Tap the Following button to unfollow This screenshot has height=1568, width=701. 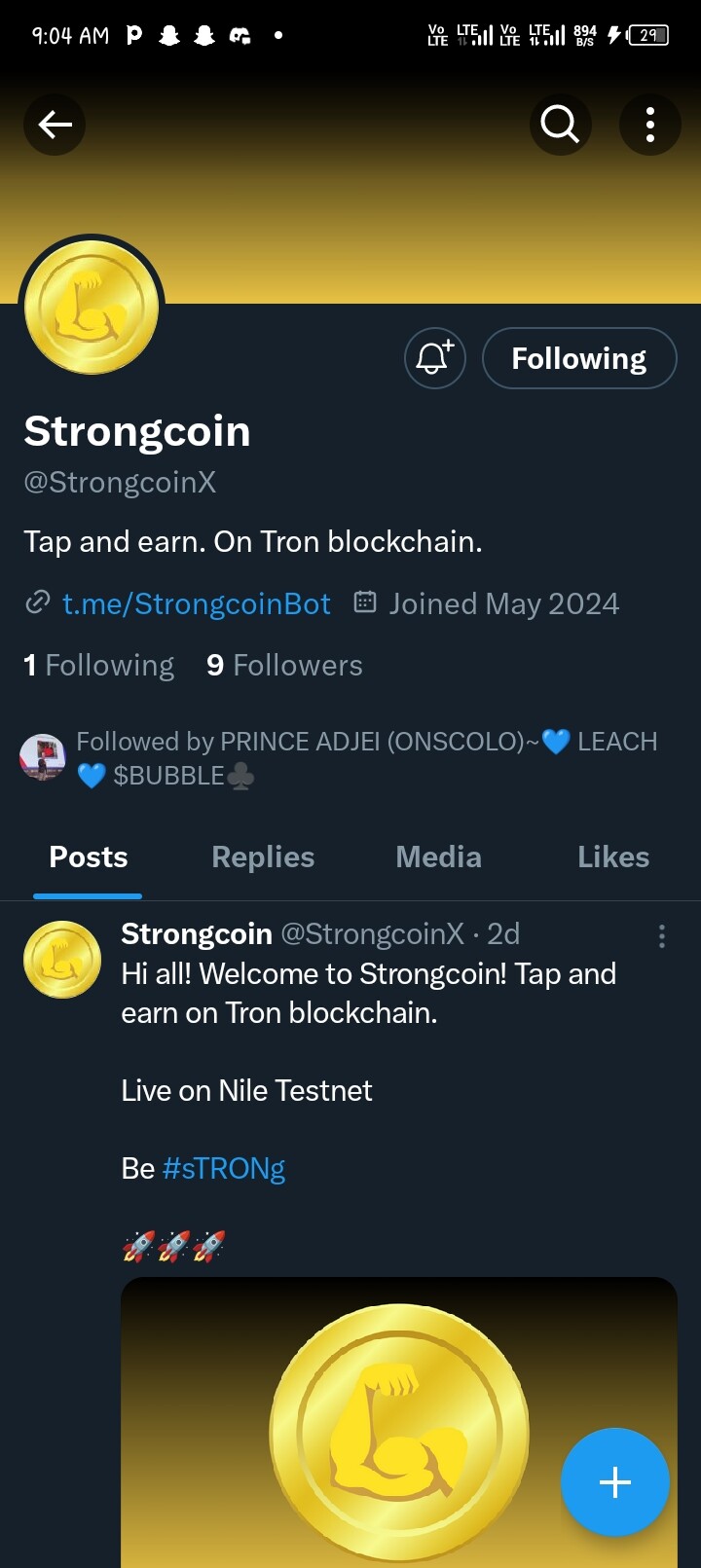(x=579, y=358)
